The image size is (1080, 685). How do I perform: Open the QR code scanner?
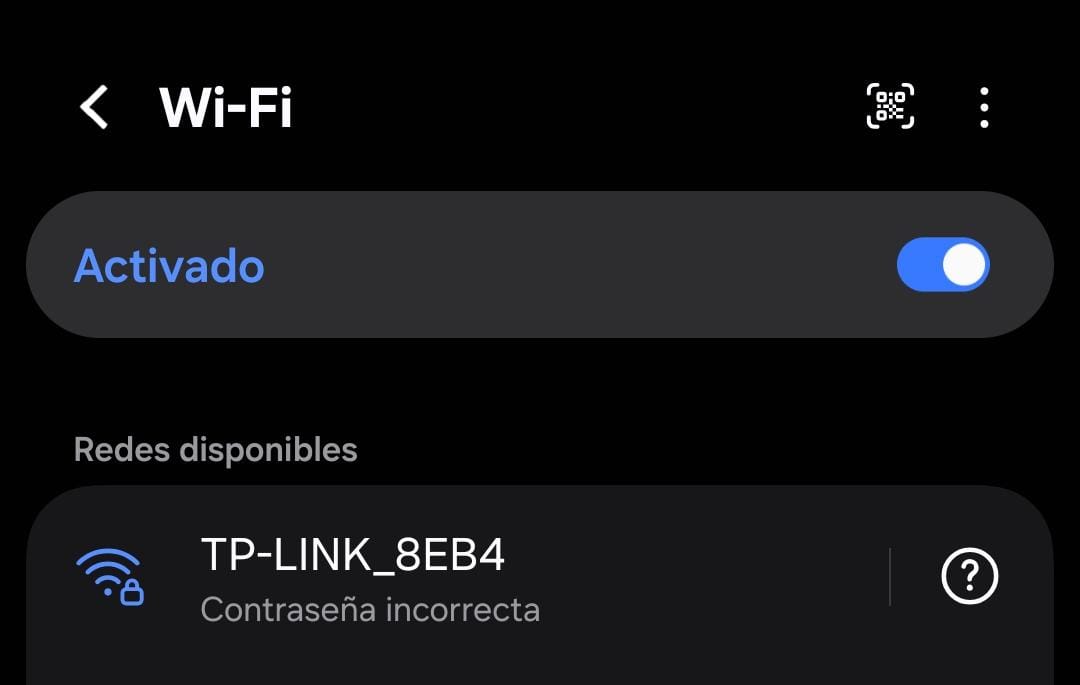pyautogui.click(x=889, y=107)
